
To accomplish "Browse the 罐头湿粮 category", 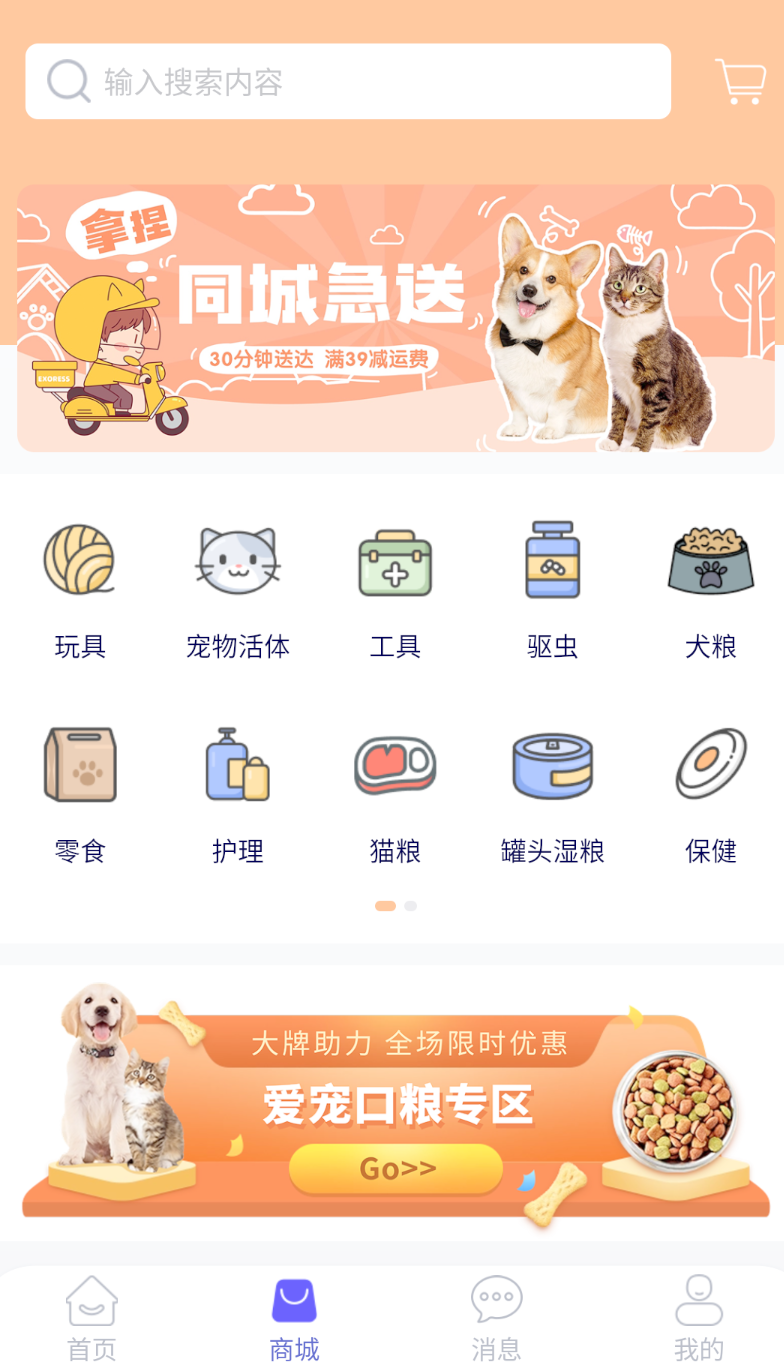I will tap(553, 796).
